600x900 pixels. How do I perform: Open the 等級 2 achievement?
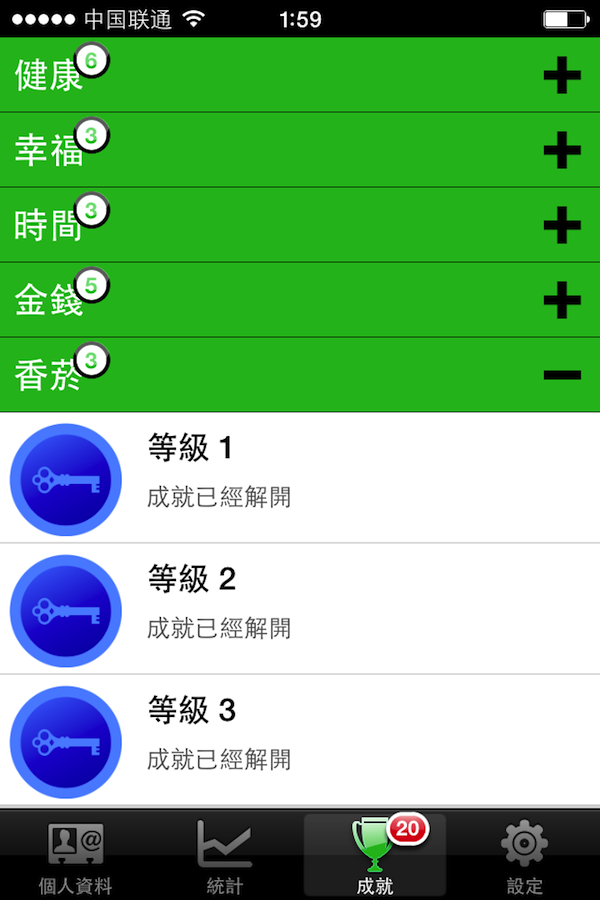coord(300,609)
